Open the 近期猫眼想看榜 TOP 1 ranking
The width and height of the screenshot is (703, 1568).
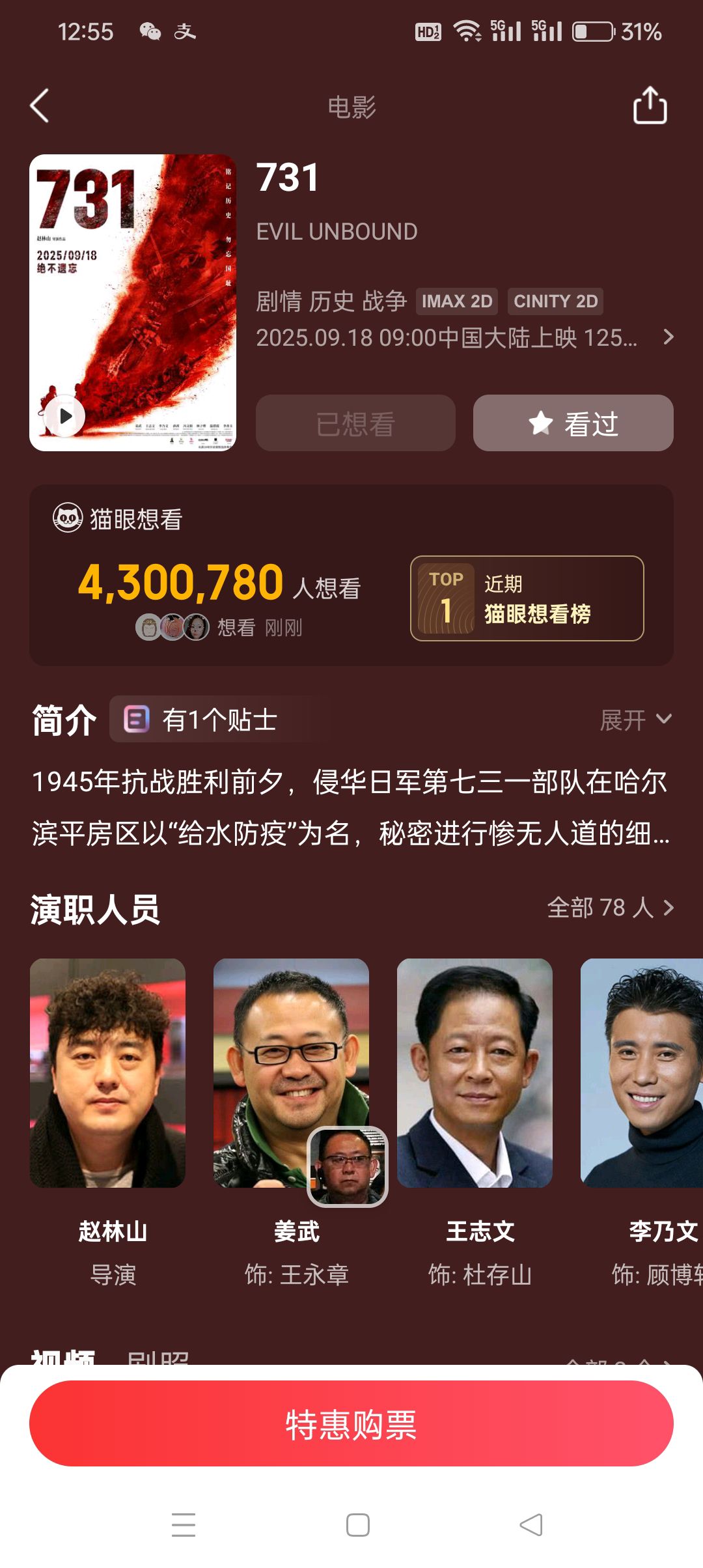point(527,598)
